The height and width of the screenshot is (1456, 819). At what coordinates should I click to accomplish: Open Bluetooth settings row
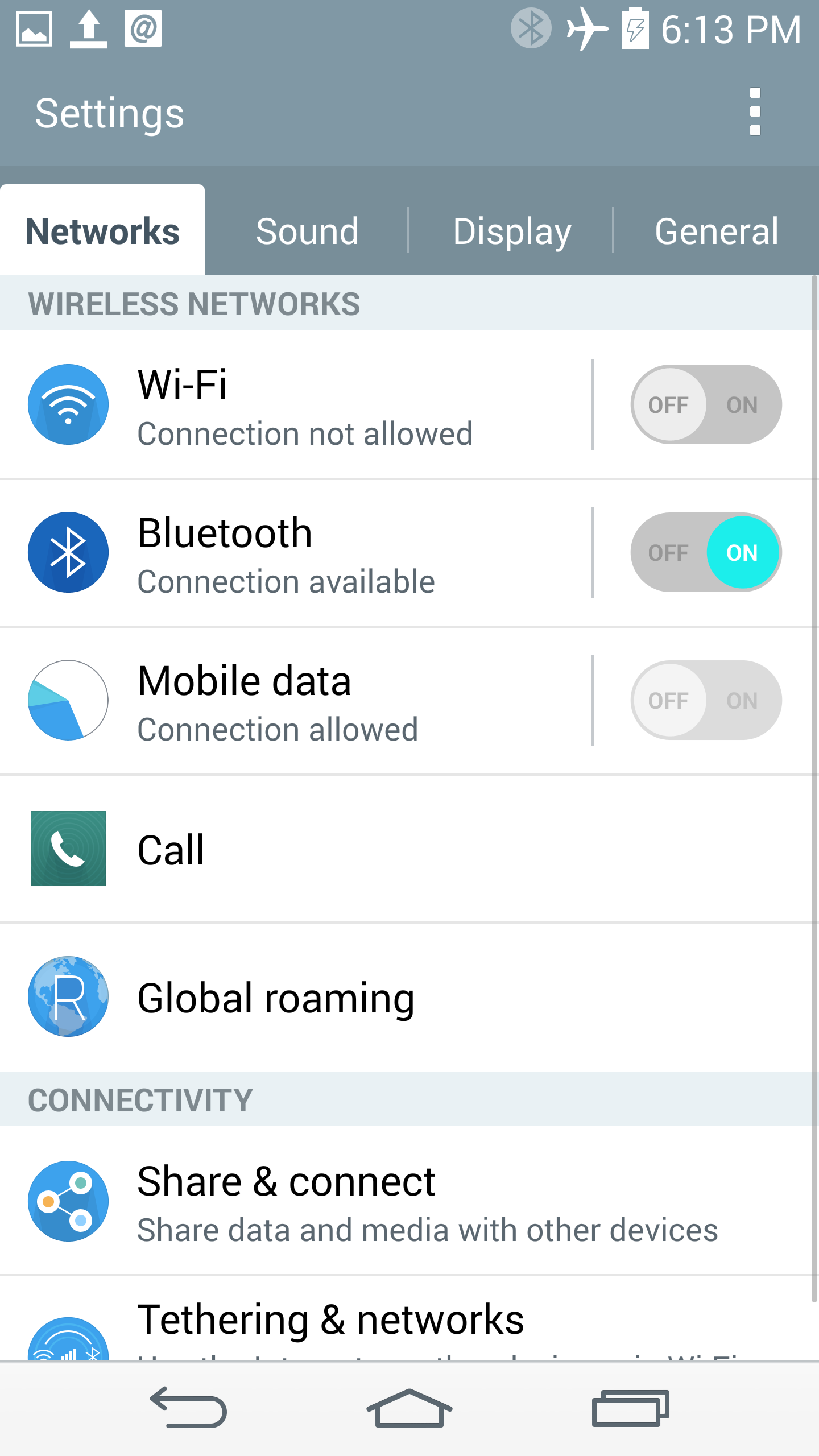point(296,553)
